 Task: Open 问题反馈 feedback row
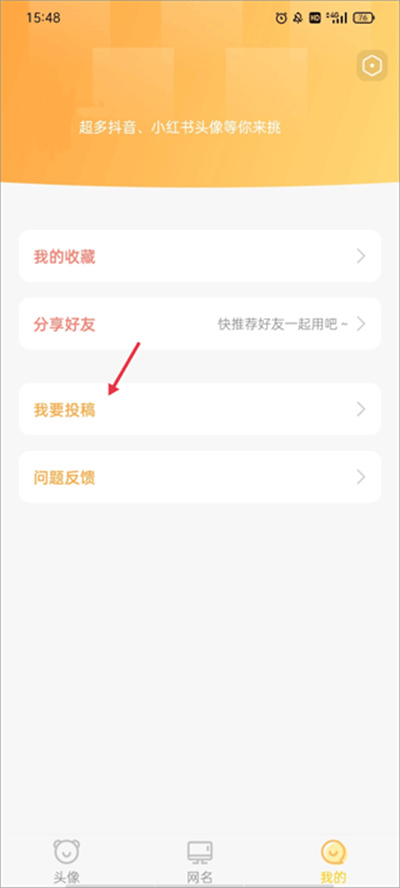coord(200,477)
